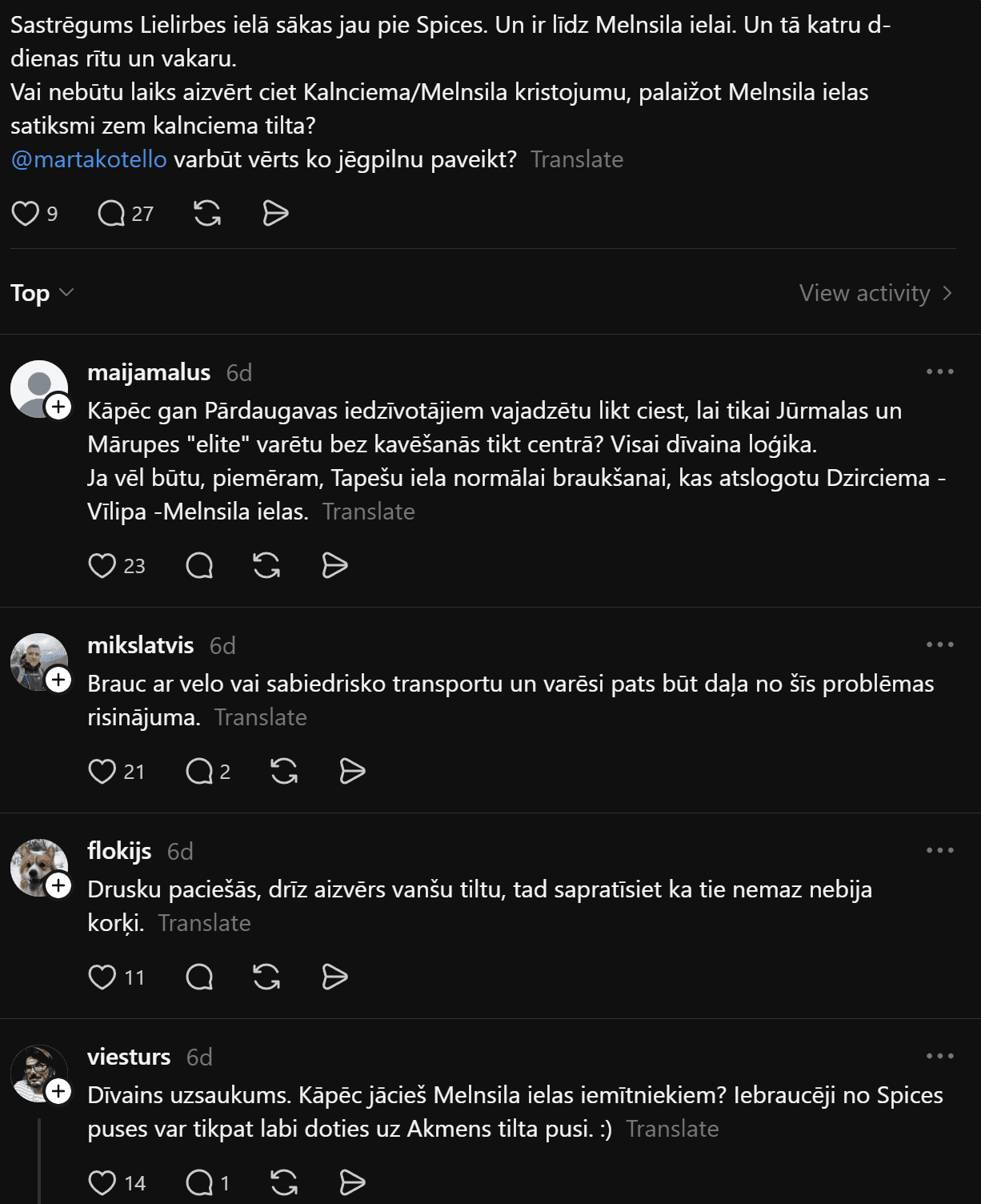Open the Top sort dropdown
Viewport: 981px width, 1204px height.
pos(42,293)
